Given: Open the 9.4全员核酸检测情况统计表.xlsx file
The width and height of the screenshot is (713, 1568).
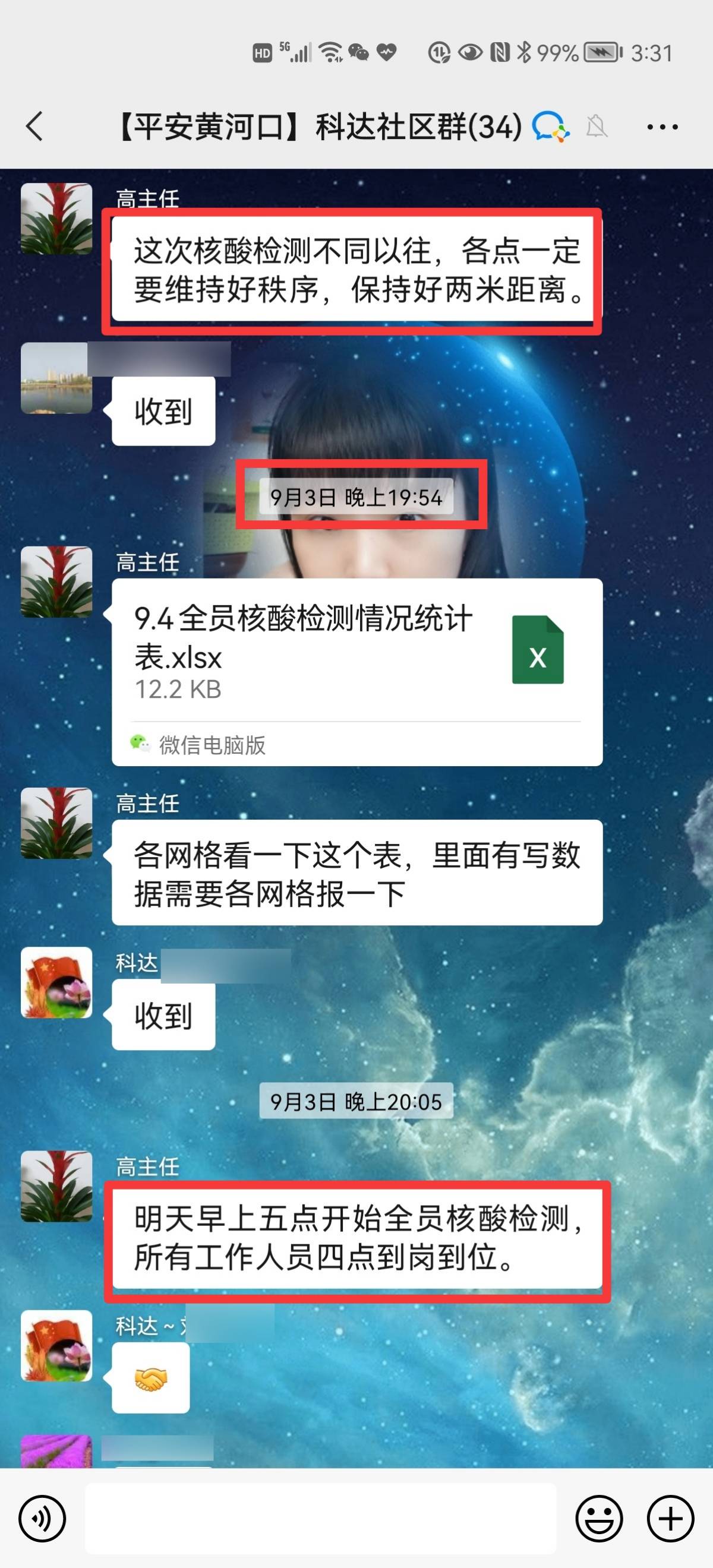Looking at the screenshot, I should (x=357, y=672).
